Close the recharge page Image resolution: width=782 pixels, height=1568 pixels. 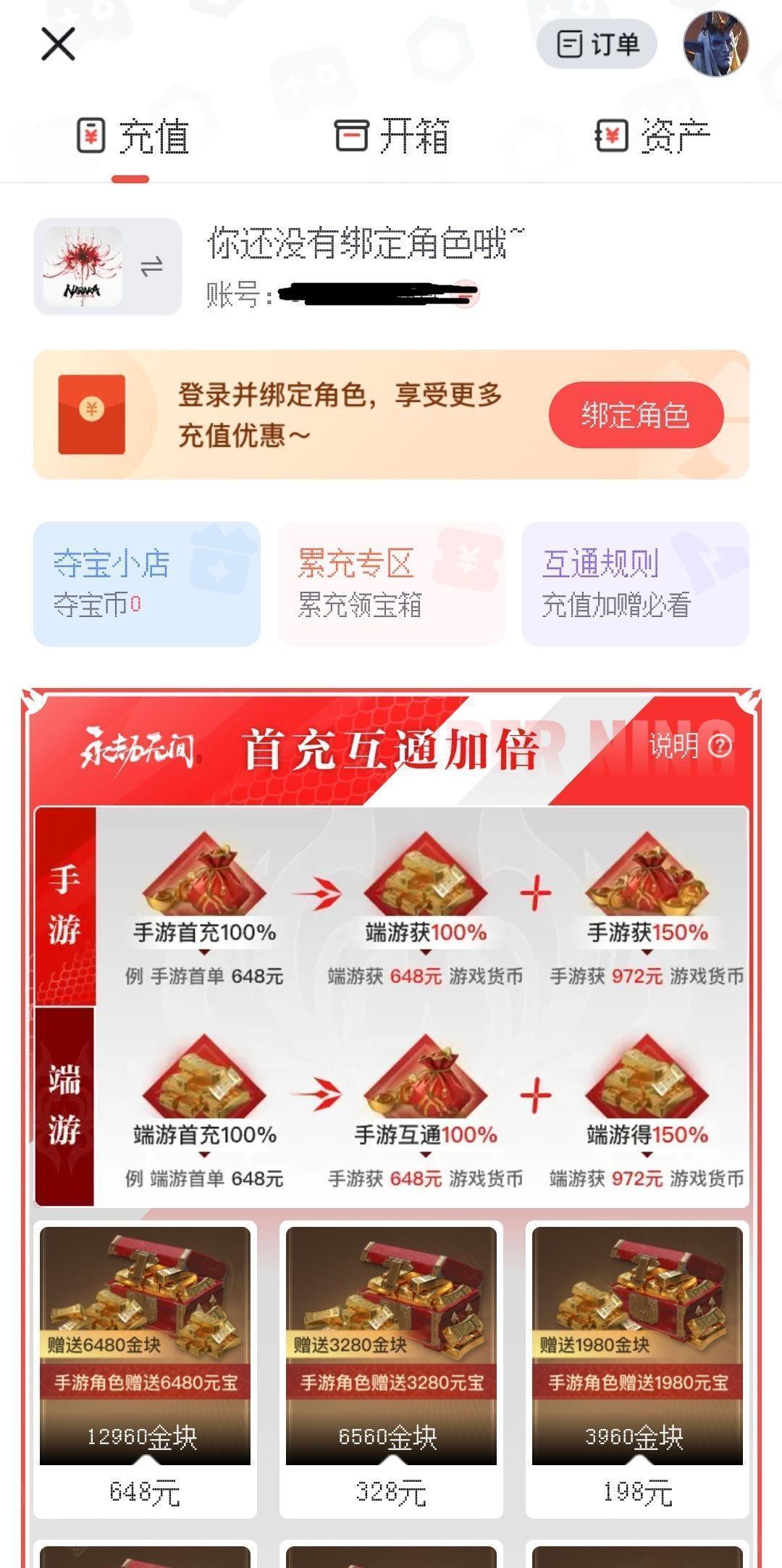[x=58, y=44]
